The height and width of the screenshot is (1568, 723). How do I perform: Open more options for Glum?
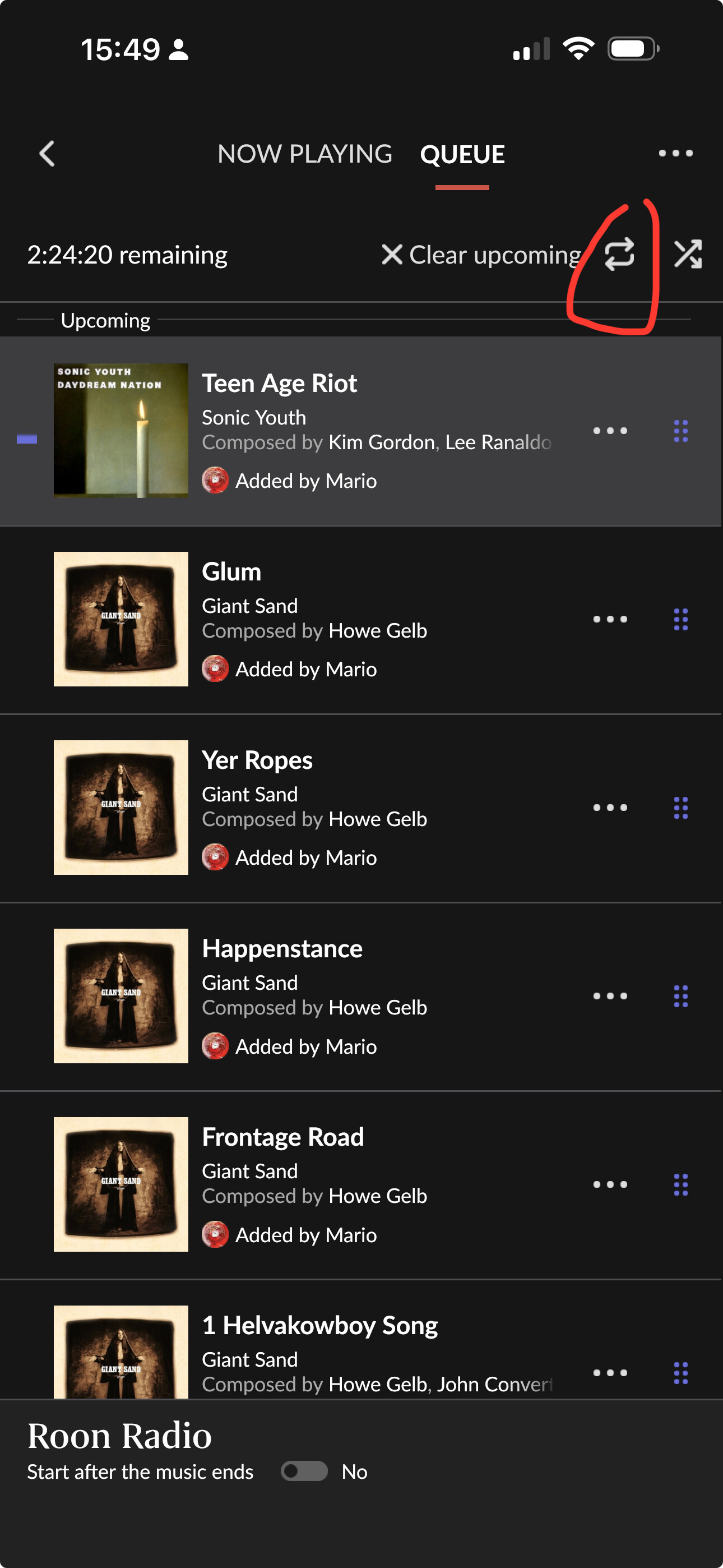click(x=610, y=619)
